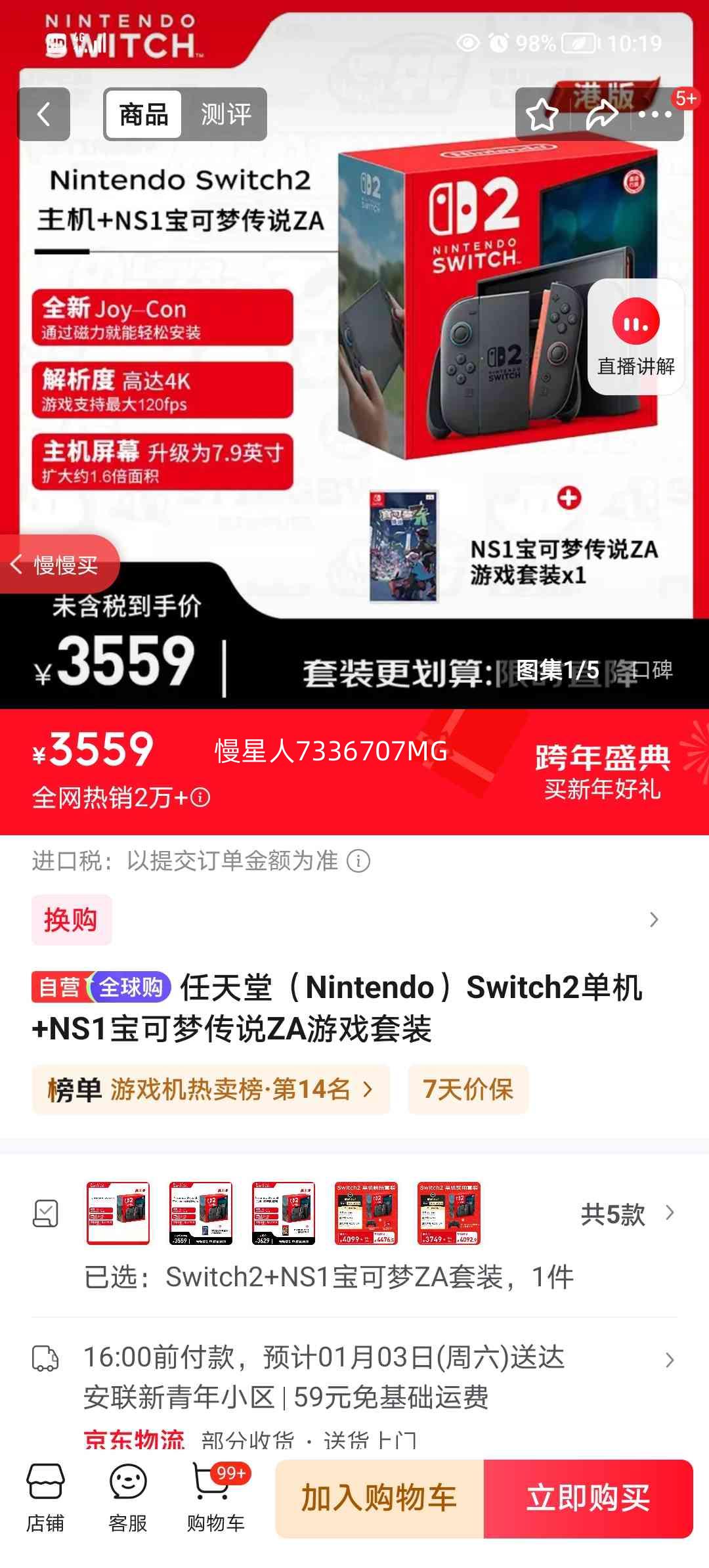Image resolution: width=709 pixels, height=1568 pixels.
Task: Favorite the product via the star icon
Action: (x=542, y=115)
